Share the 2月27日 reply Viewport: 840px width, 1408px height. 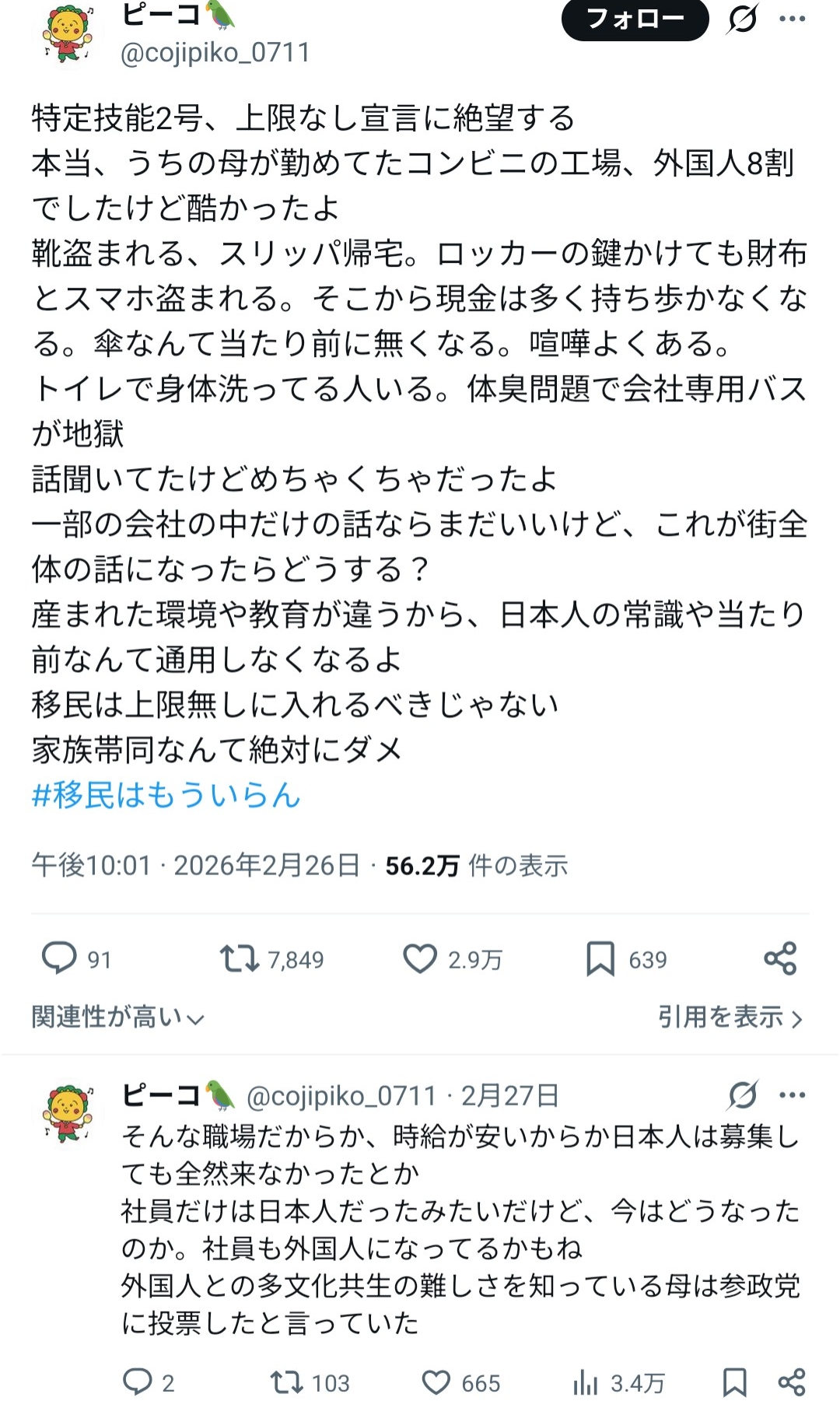[x=792, y=1382]
